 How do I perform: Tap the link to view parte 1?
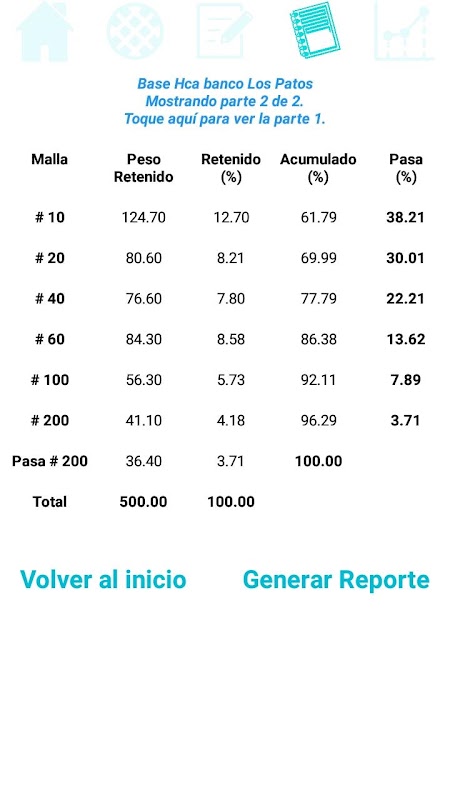225,118
